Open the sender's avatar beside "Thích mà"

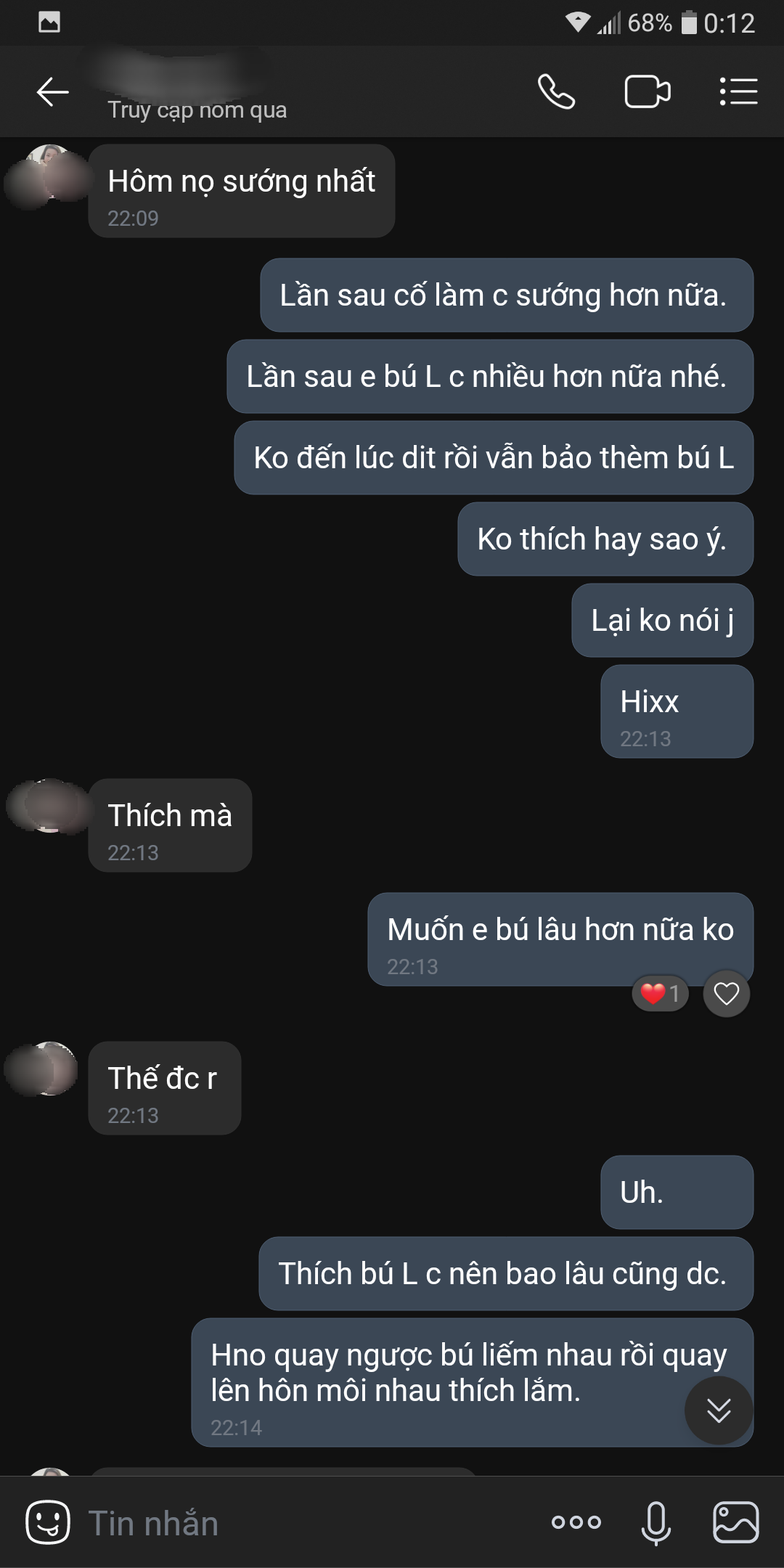click(49, 806)
